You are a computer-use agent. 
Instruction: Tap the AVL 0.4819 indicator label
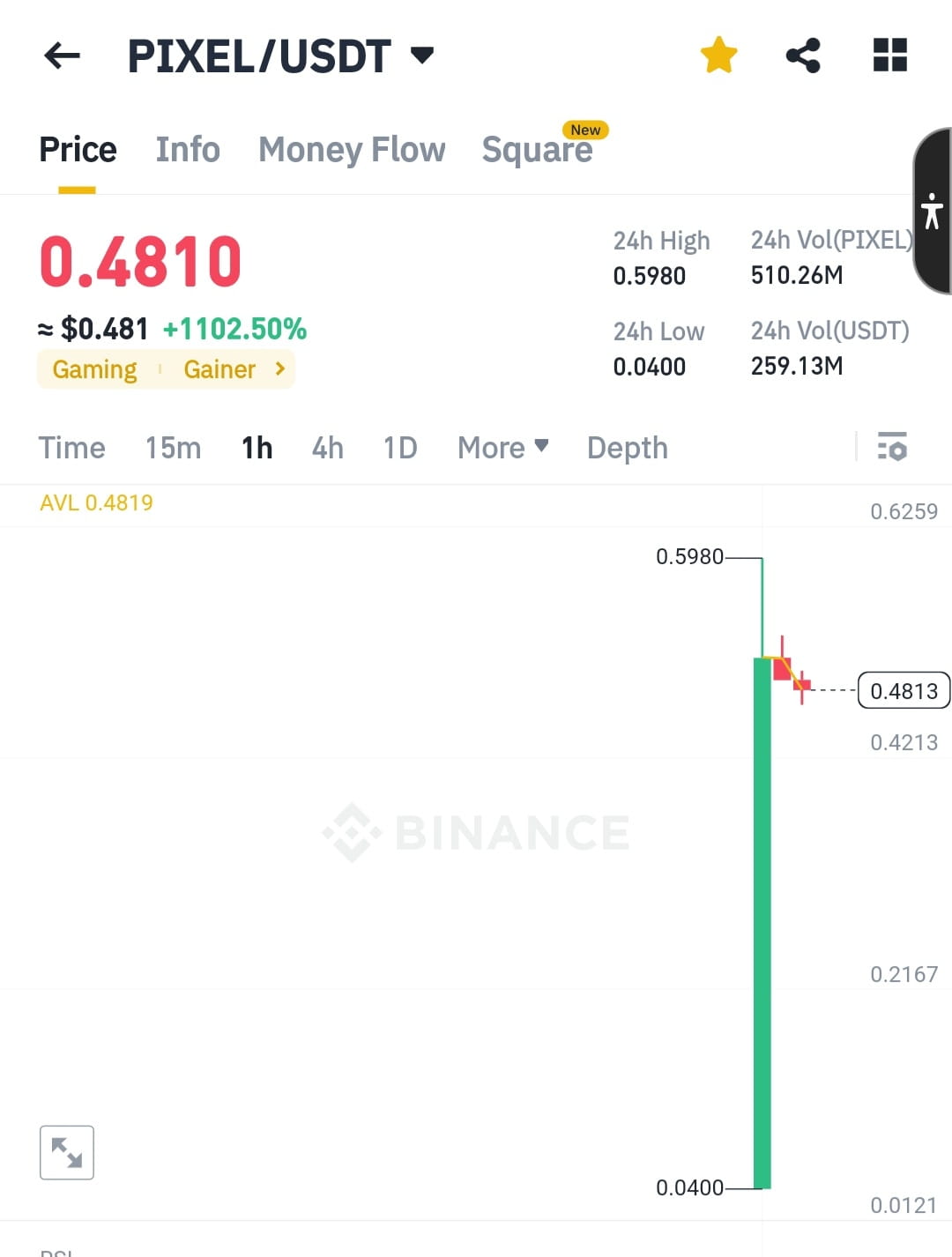(x=96, y=504)
